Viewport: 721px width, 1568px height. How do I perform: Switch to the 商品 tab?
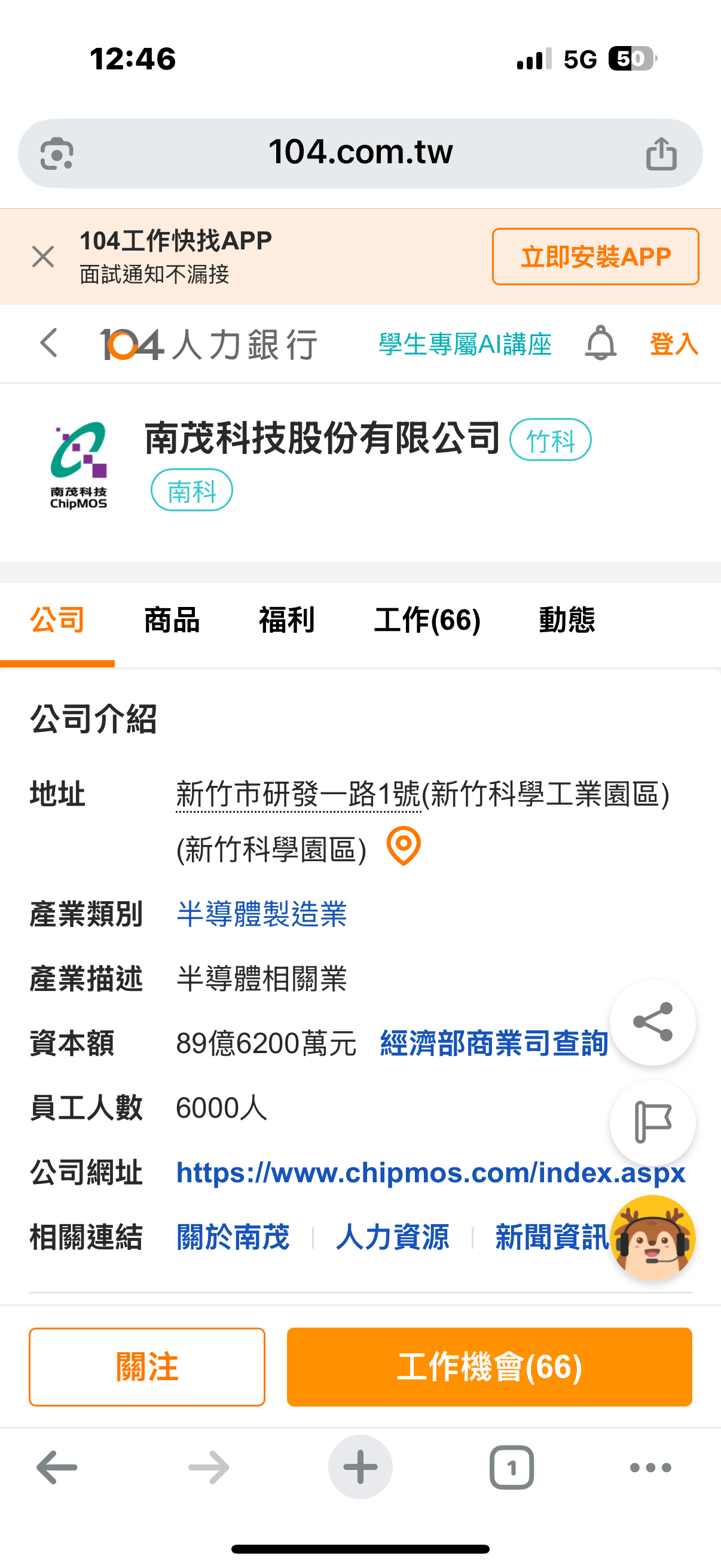[172, 620]
